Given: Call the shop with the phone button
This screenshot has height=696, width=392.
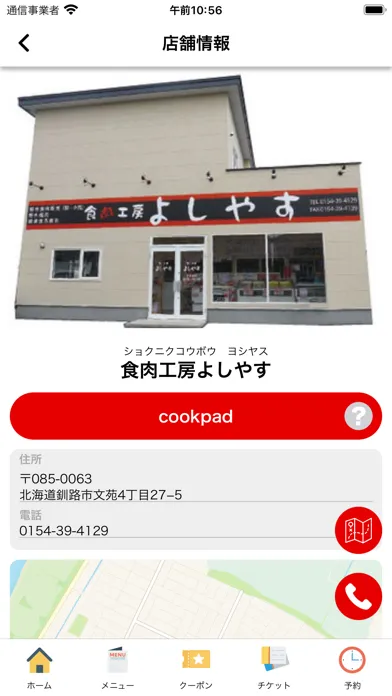Looking at the screenshot, I should 358,596.
